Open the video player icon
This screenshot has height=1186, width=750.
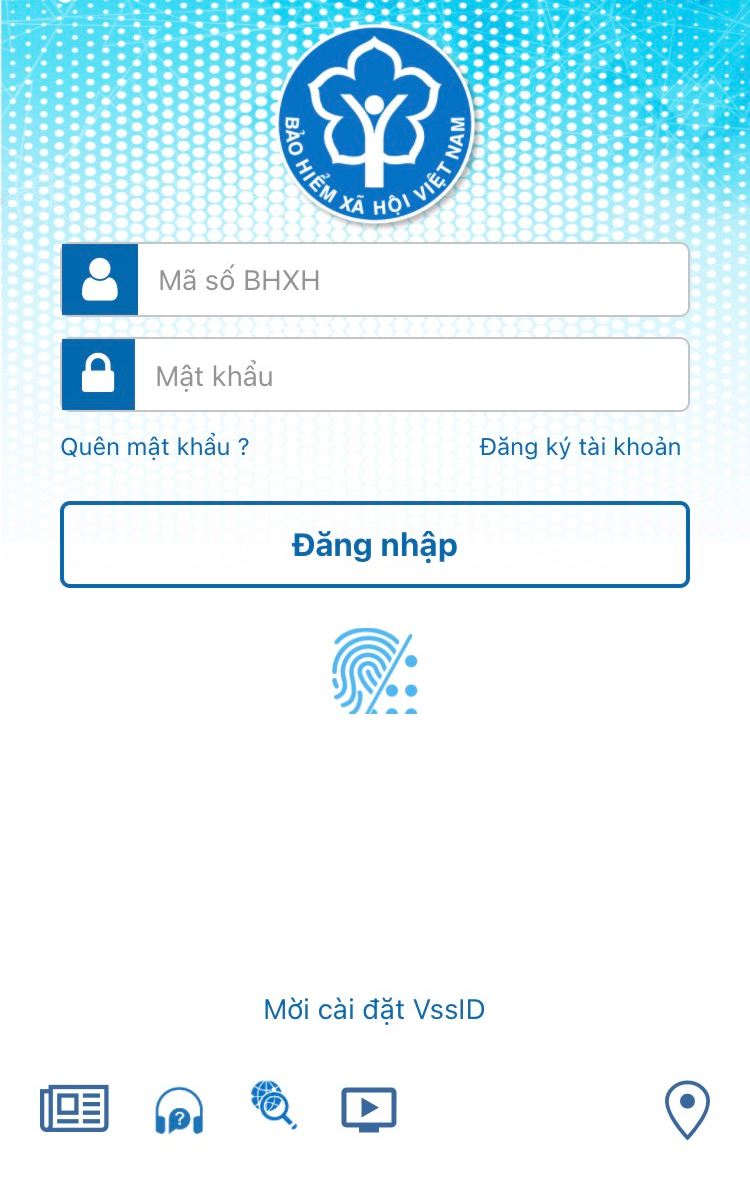369,1108
